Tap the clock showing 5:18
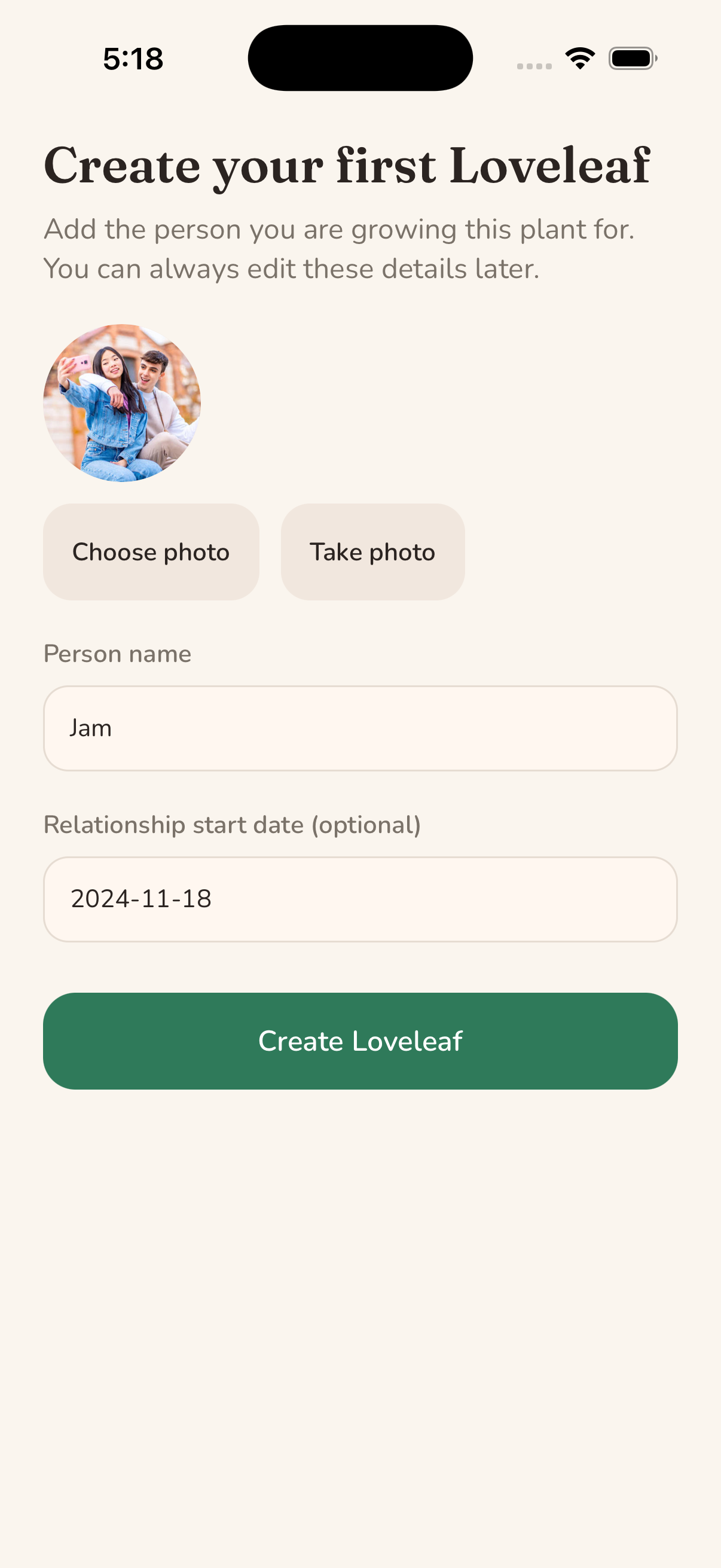 pyautogui.click(x=133, y=58)
